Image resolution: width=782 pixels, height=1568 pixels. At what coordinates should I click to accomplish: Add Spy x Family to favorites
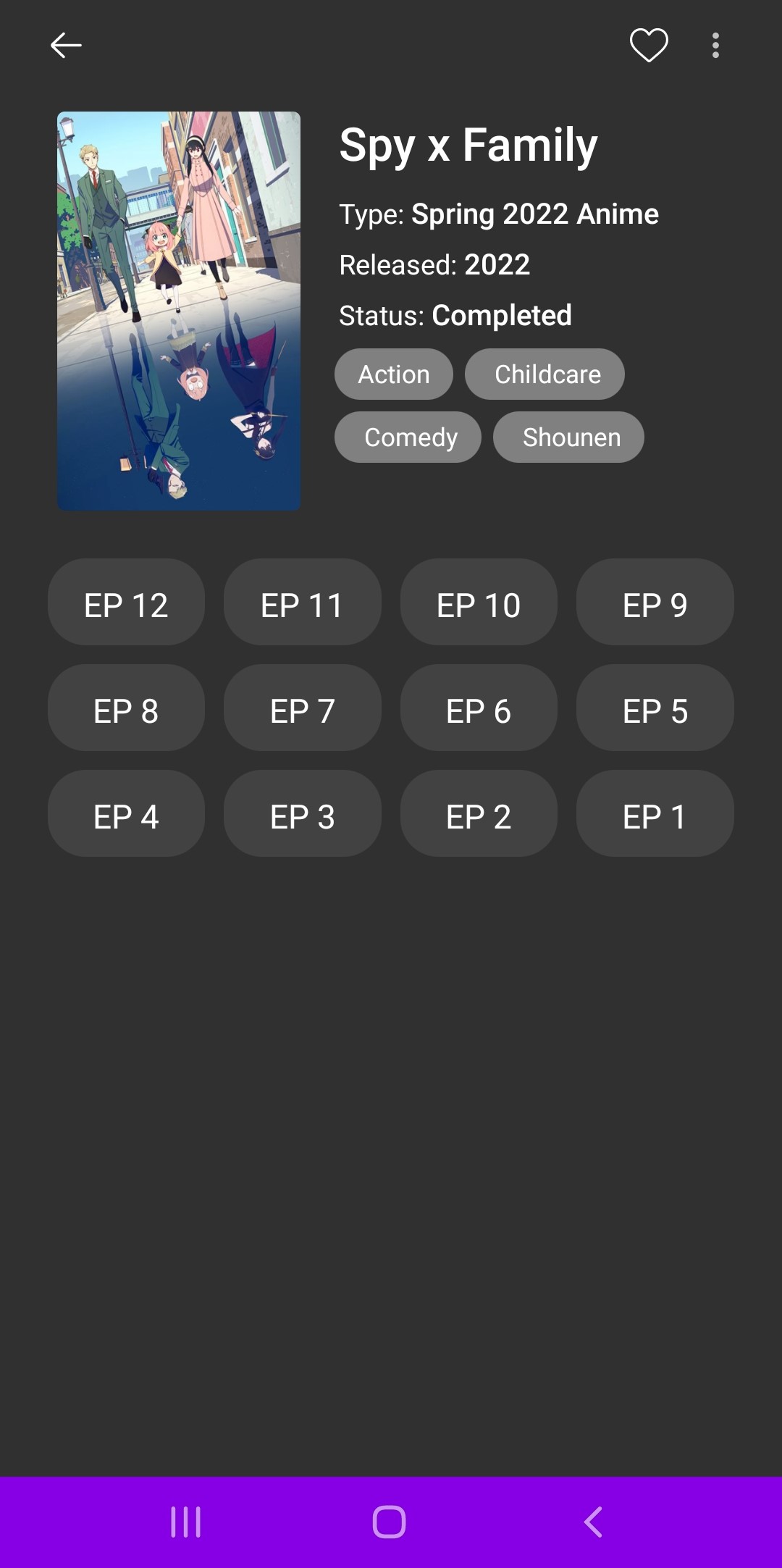tap(649, 45)
